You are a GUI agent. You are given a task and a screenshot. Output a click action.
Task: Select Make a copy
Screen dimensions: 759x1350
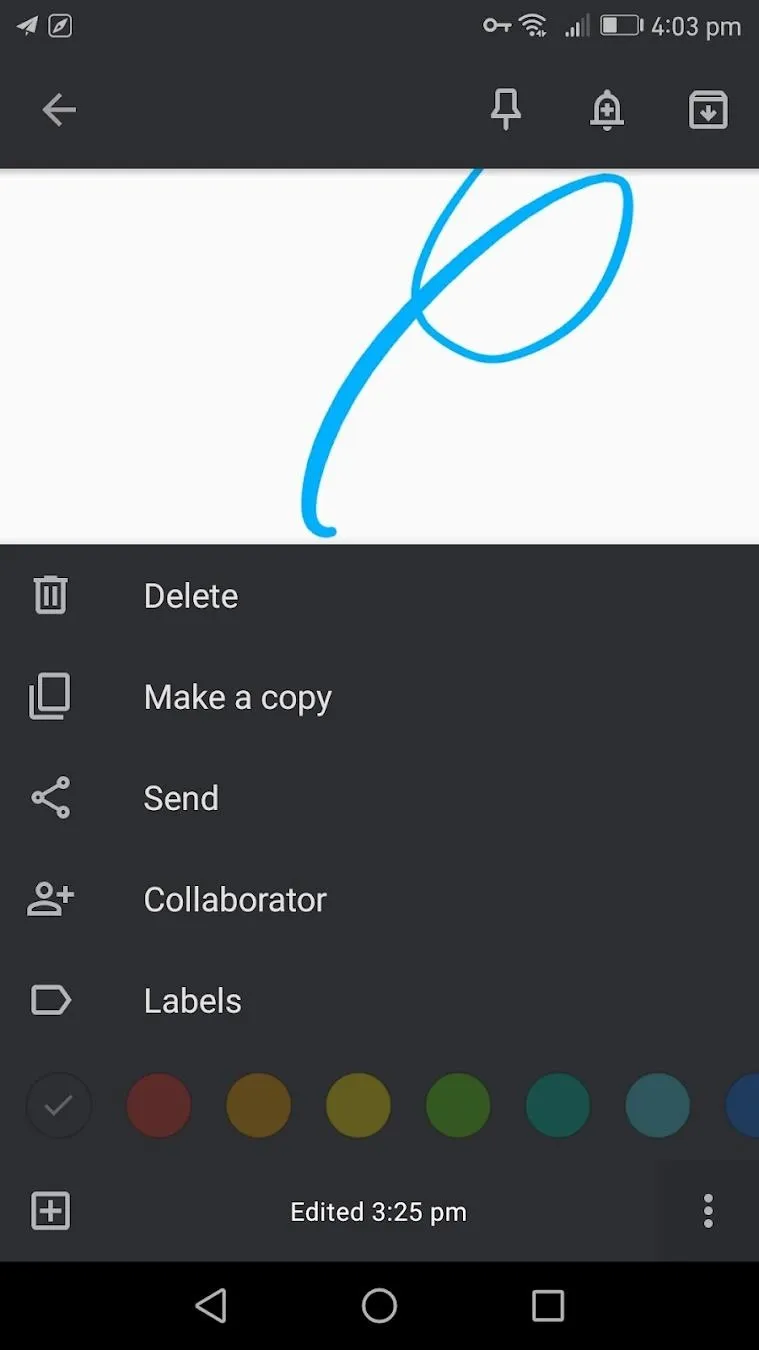click(x=379, y=697)
